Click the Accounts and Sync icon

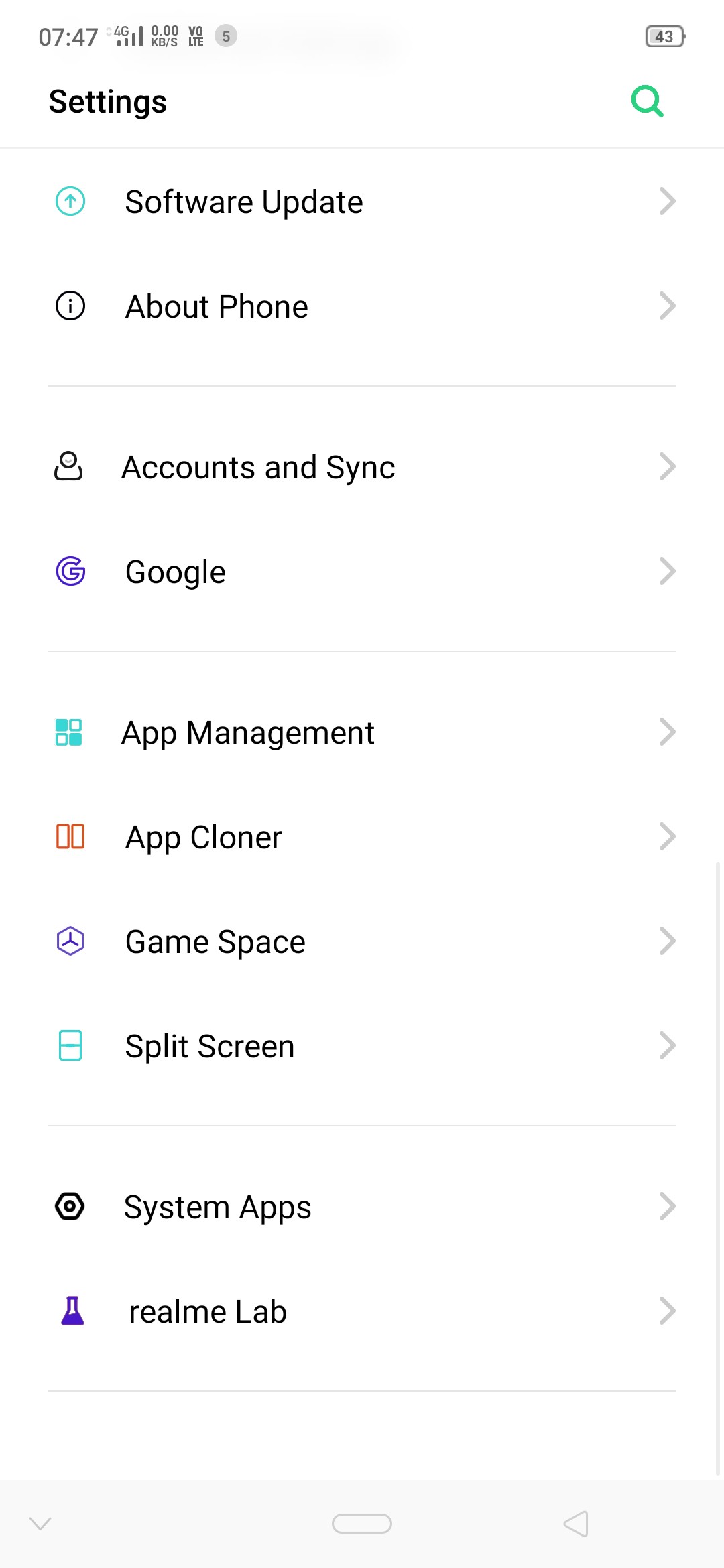tap(69, 467)
